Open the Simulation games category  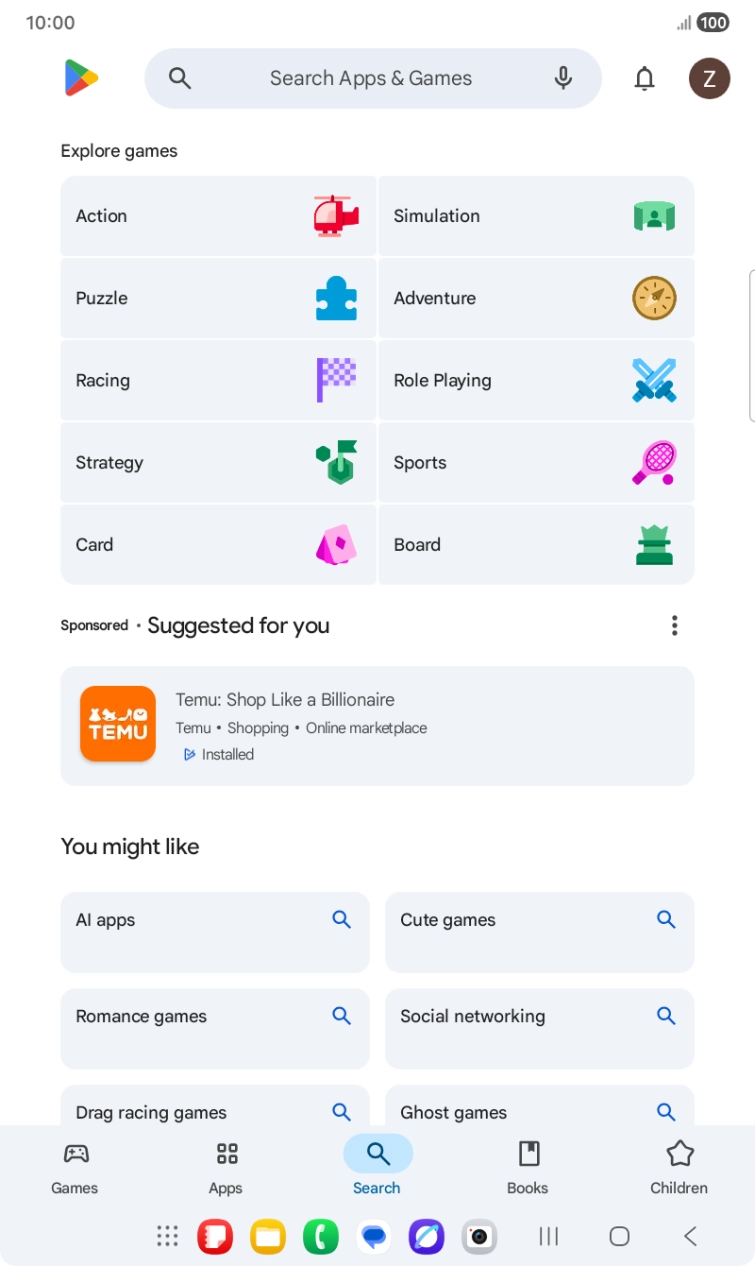pos(536,216)
